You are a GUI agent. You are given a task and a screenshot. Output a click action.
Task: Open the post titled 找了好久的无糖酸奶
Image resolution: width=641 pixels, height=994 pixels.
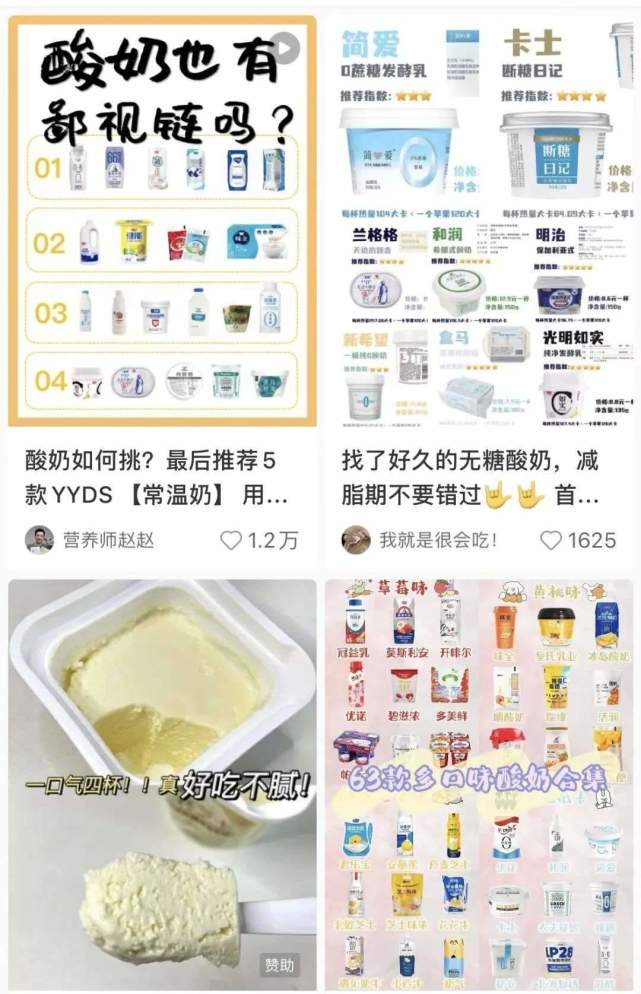tap(470, 478)
